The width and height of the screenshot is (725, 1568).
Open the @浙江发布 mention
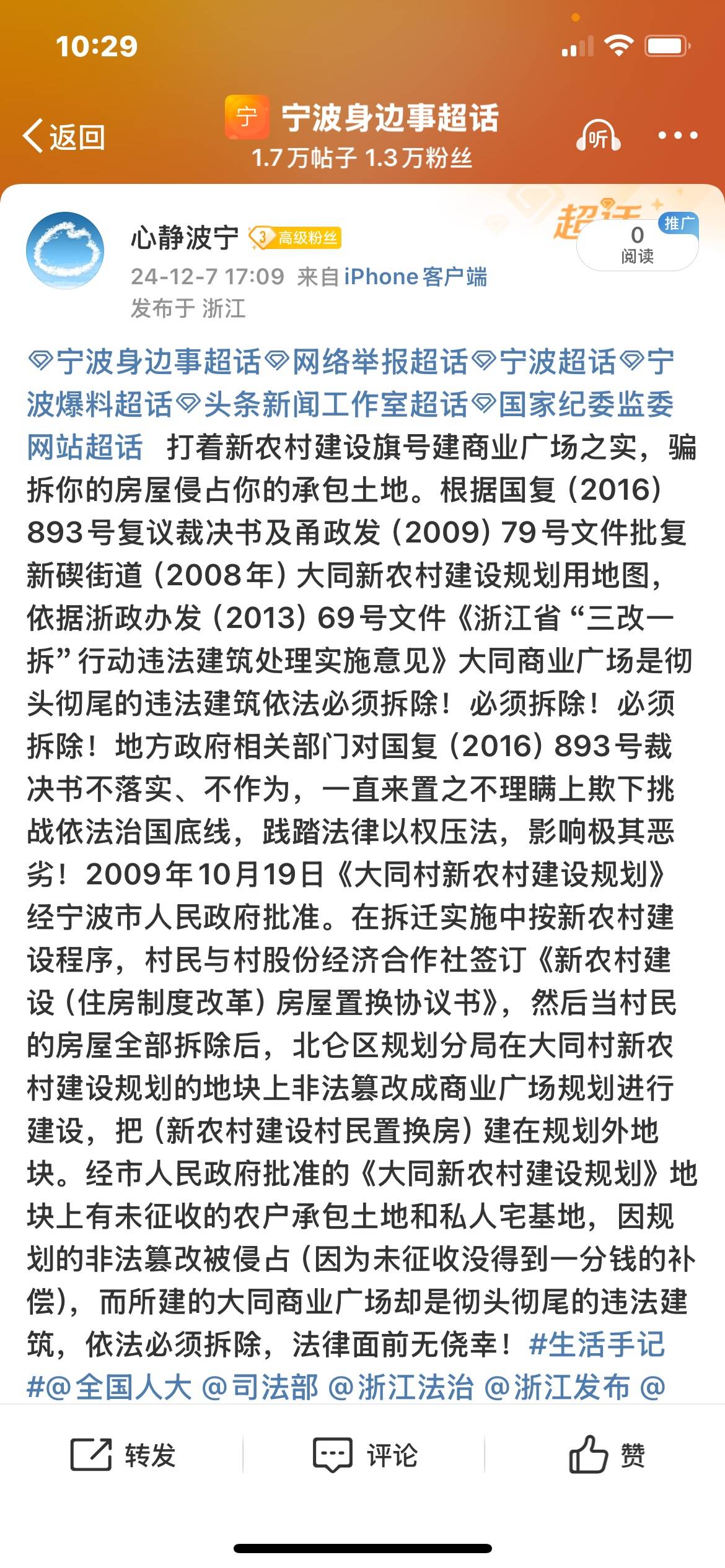[557, 1387]
